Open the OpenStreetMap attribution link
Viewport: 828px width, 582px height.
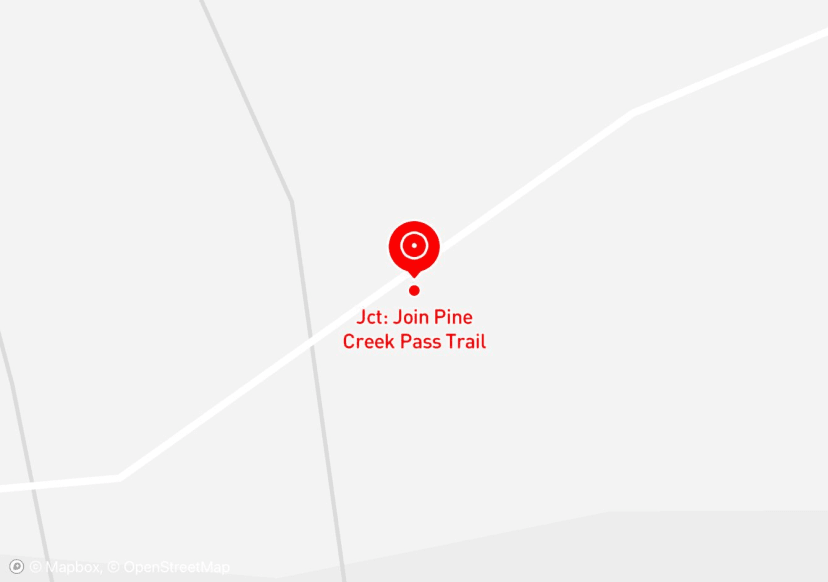tap(168, 567)
